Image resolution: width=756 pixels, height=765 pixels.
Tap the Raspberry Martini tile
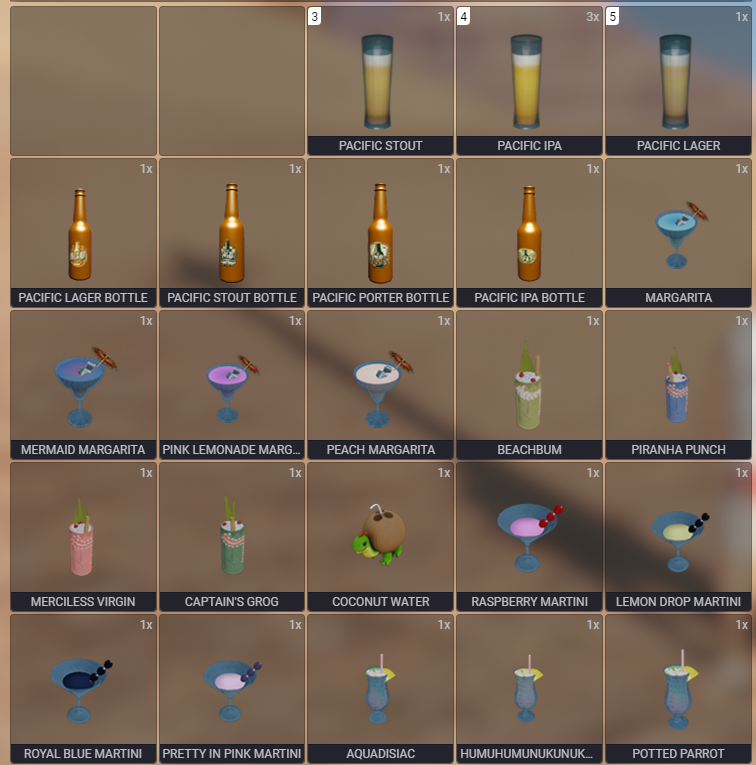click(x=529, y=537)
